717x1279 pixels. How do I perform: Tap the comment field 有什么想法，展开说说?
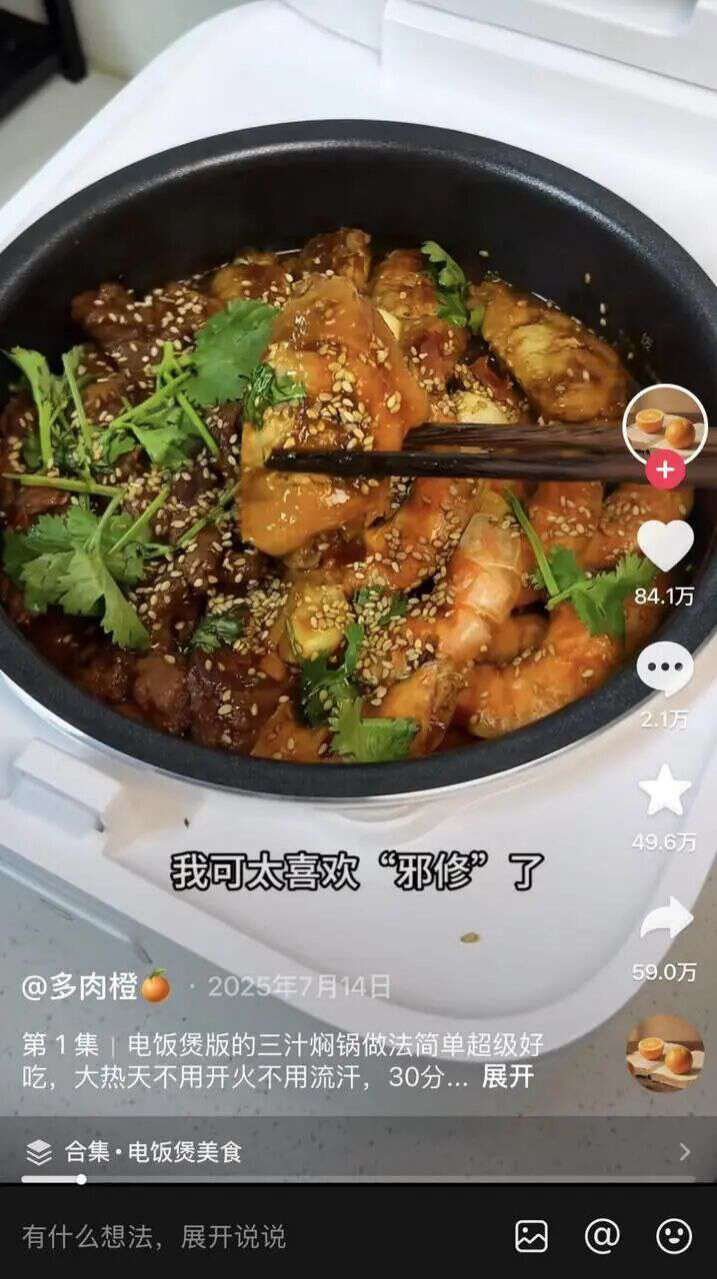tap(155, 1236)
